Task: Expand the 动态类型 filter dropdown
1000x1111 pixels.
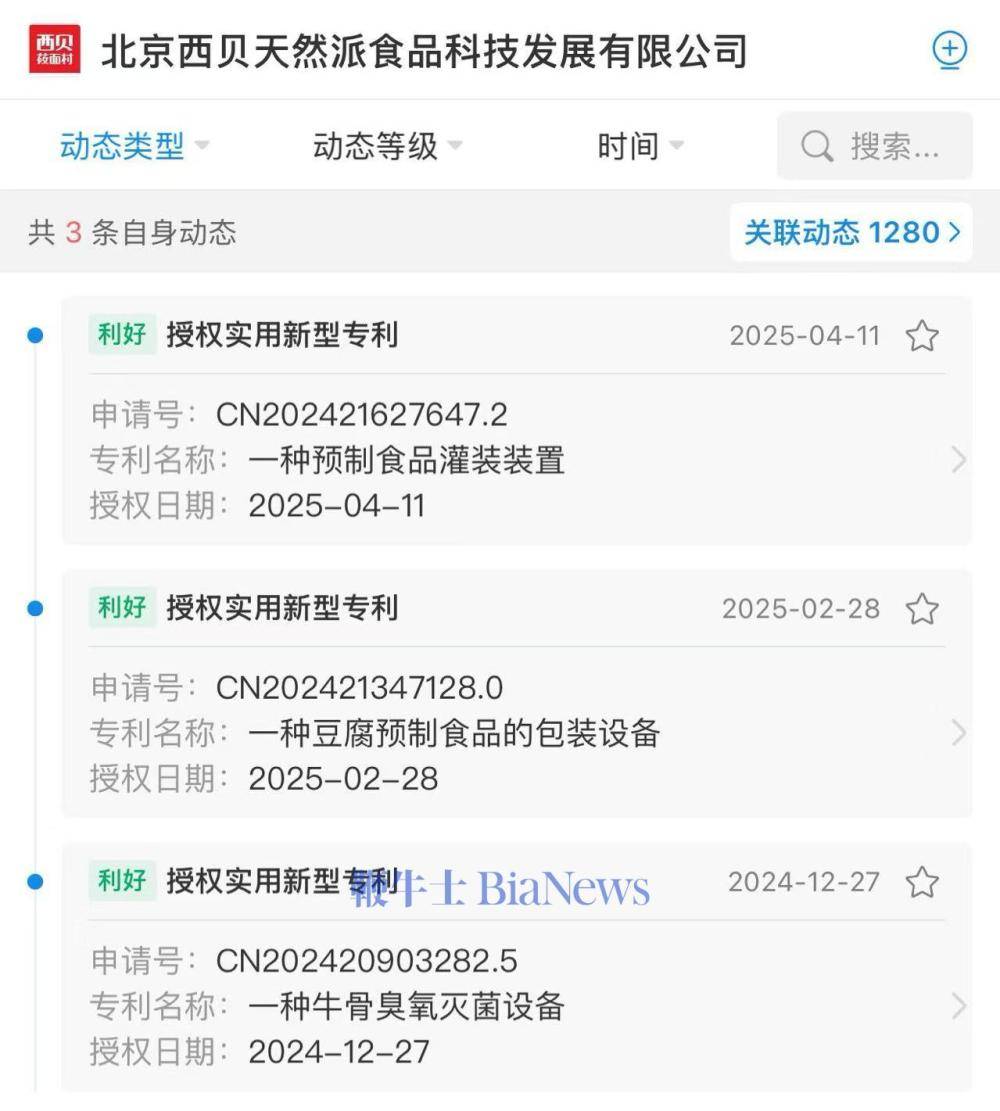Action: pyautogui.click(x=135, y=147)
